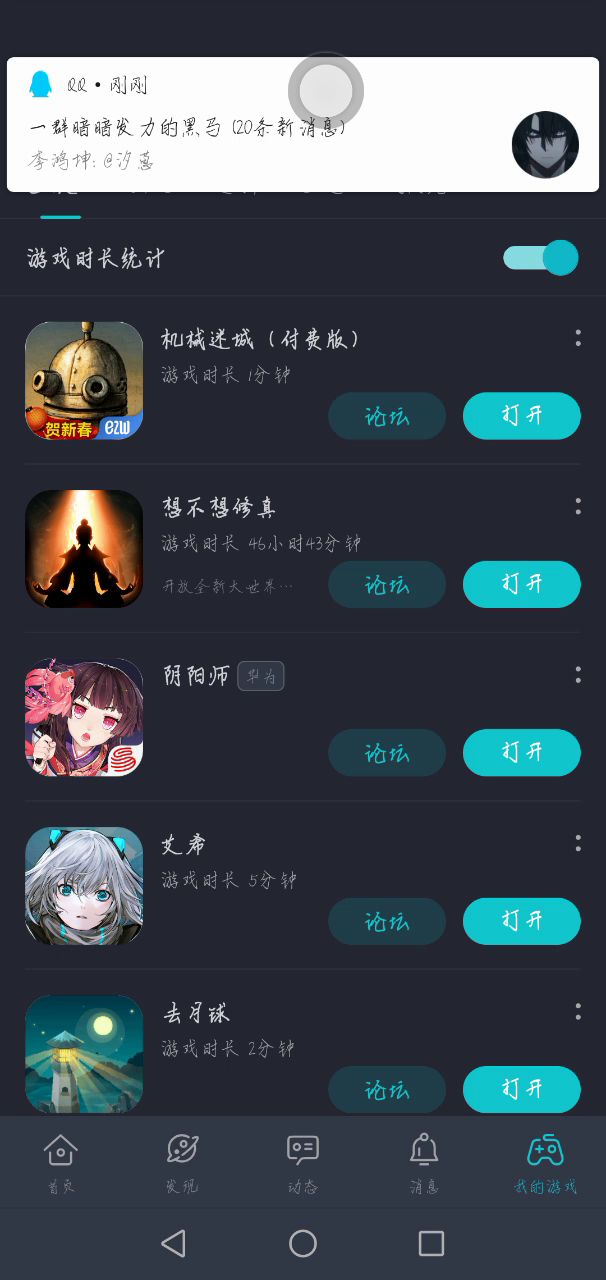Switch to the 动态 tab
This screenshot has height=1280, width=606.
click(x=303, y=1163)
